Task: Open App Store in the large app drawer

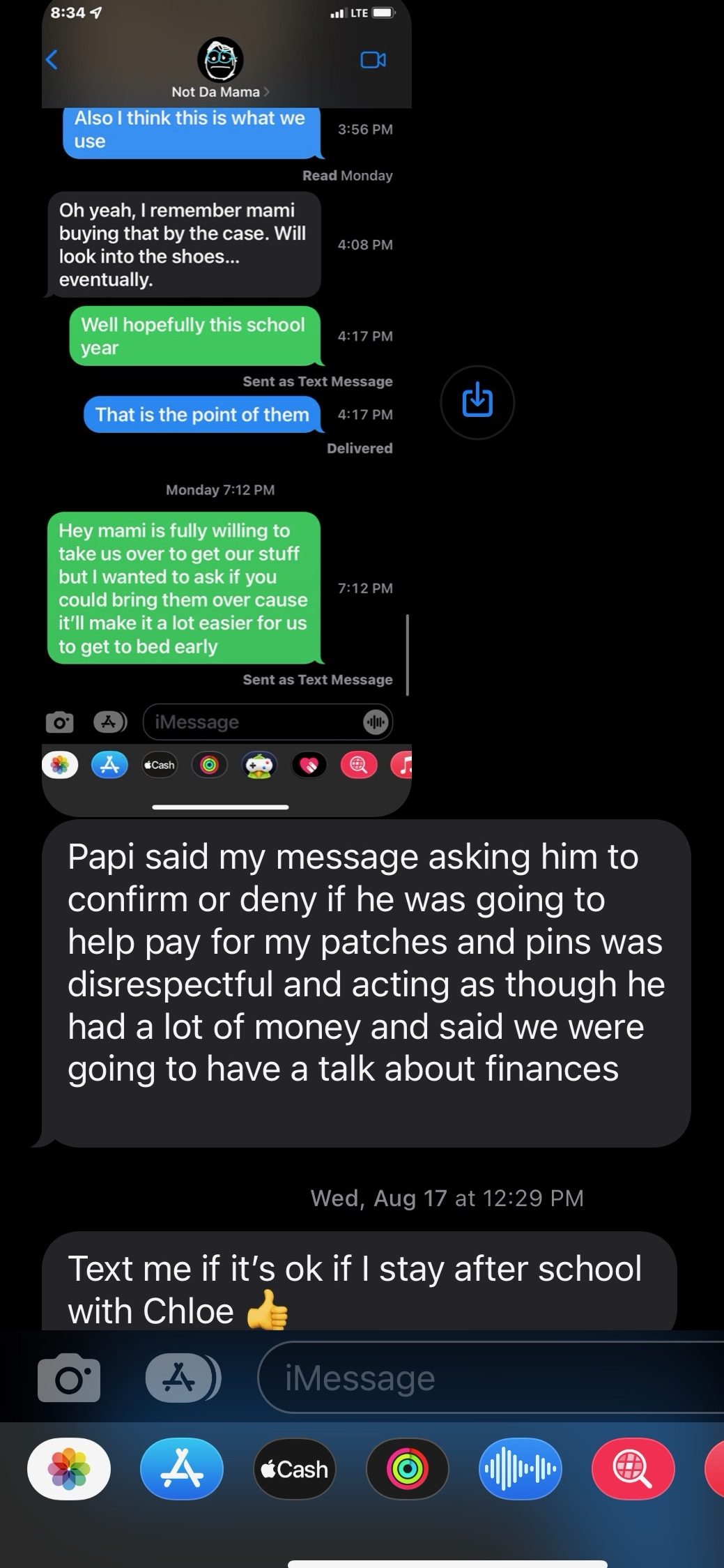Action: [x=182, y=1469]
